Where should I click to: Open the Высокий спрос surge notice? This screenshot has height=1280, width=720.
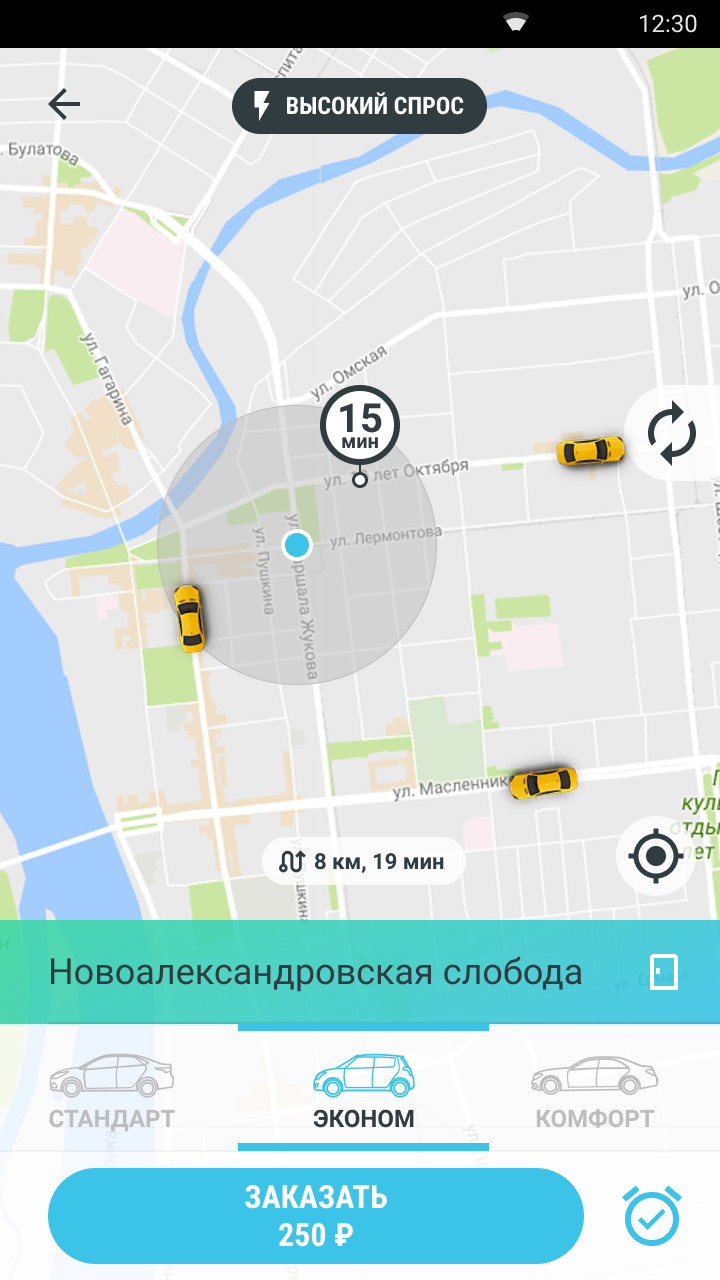tap(359, 106)
